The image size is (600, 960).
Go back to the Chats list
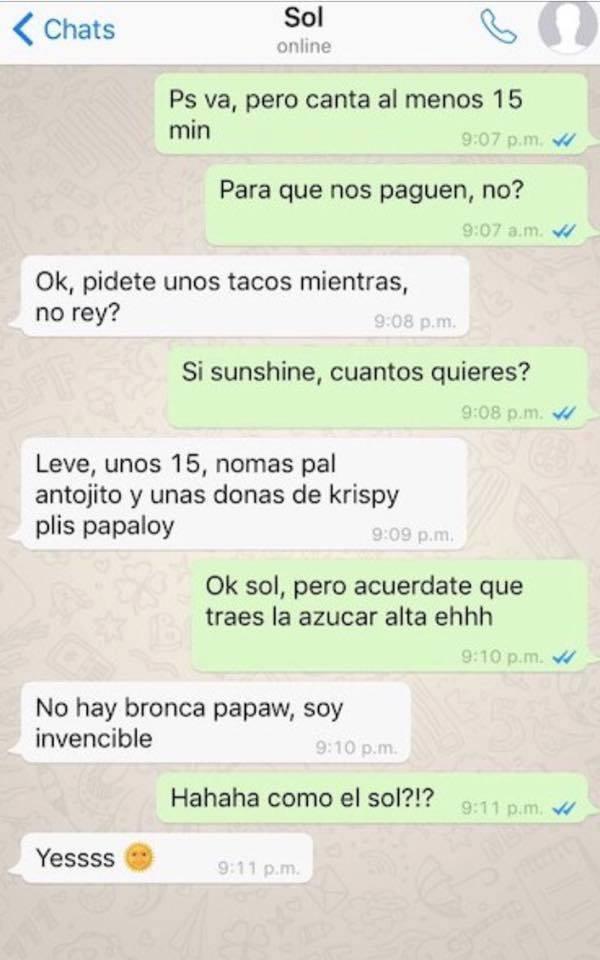point(64,29)
